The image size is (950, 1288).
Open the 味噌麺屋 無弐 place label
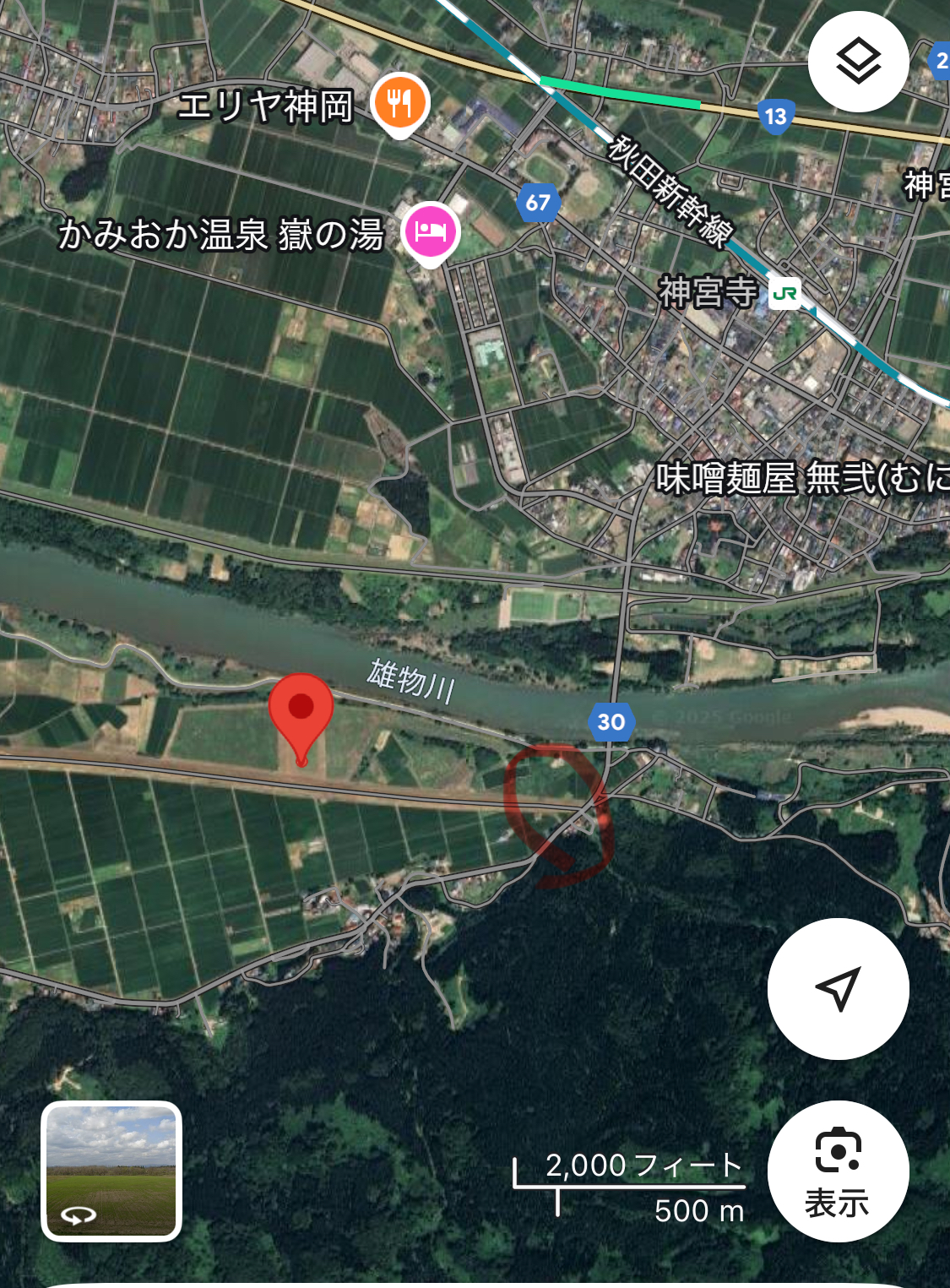(801, 478)
